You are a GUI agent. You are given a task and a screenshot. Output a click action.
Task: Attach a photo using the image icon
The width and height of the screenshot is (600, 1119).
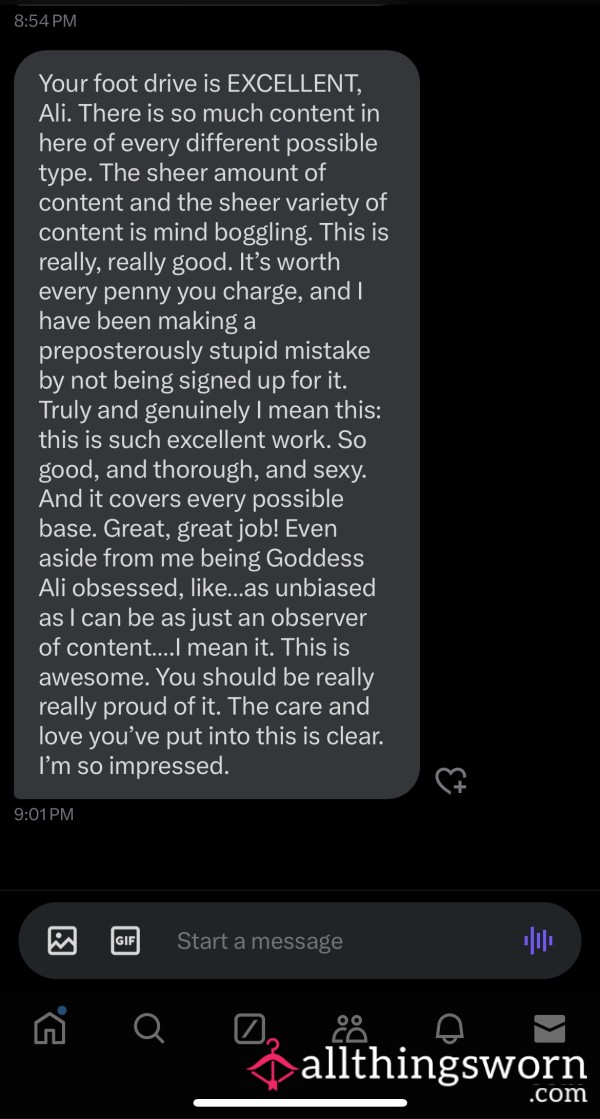point(62,940)
